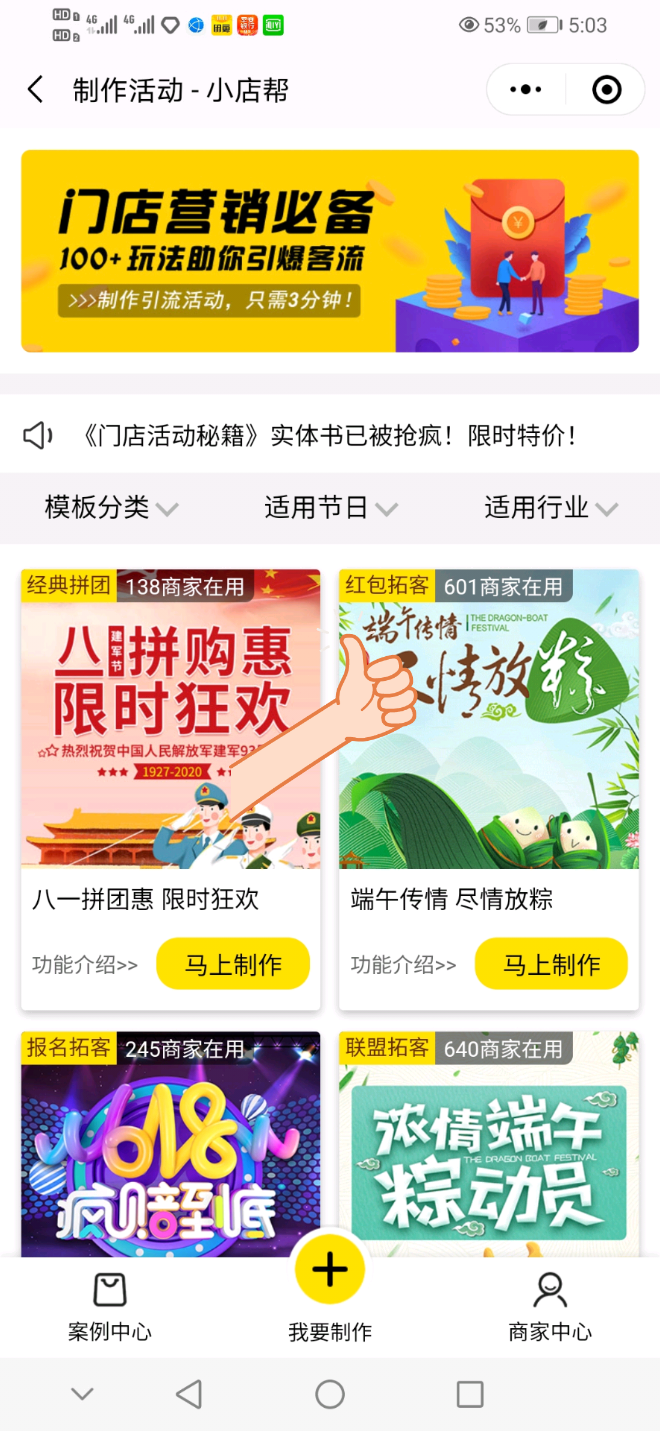
Task: Go back from 制作活动 page
Action: pyautogui.click(x=36, y=90)
